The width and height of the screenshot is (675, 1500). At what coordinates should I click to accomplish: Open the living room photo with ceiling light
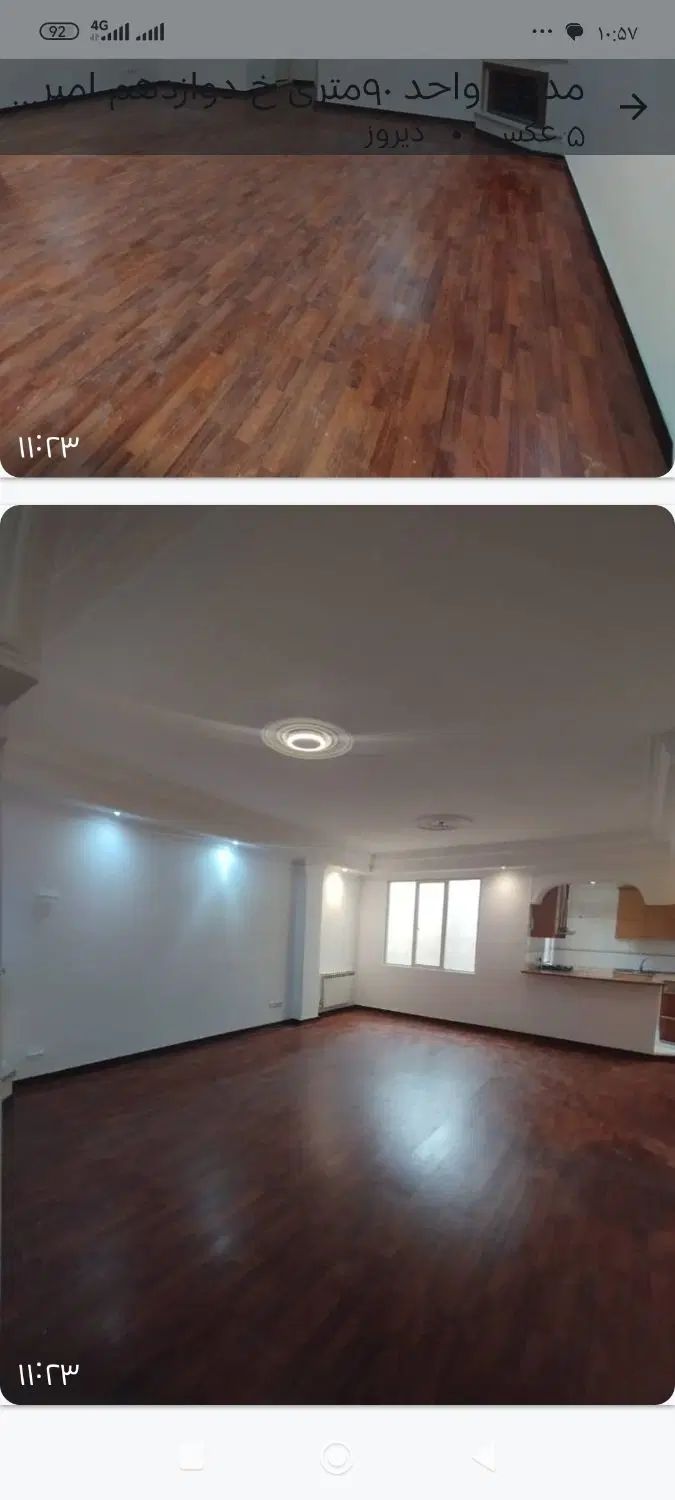(337, 955)
